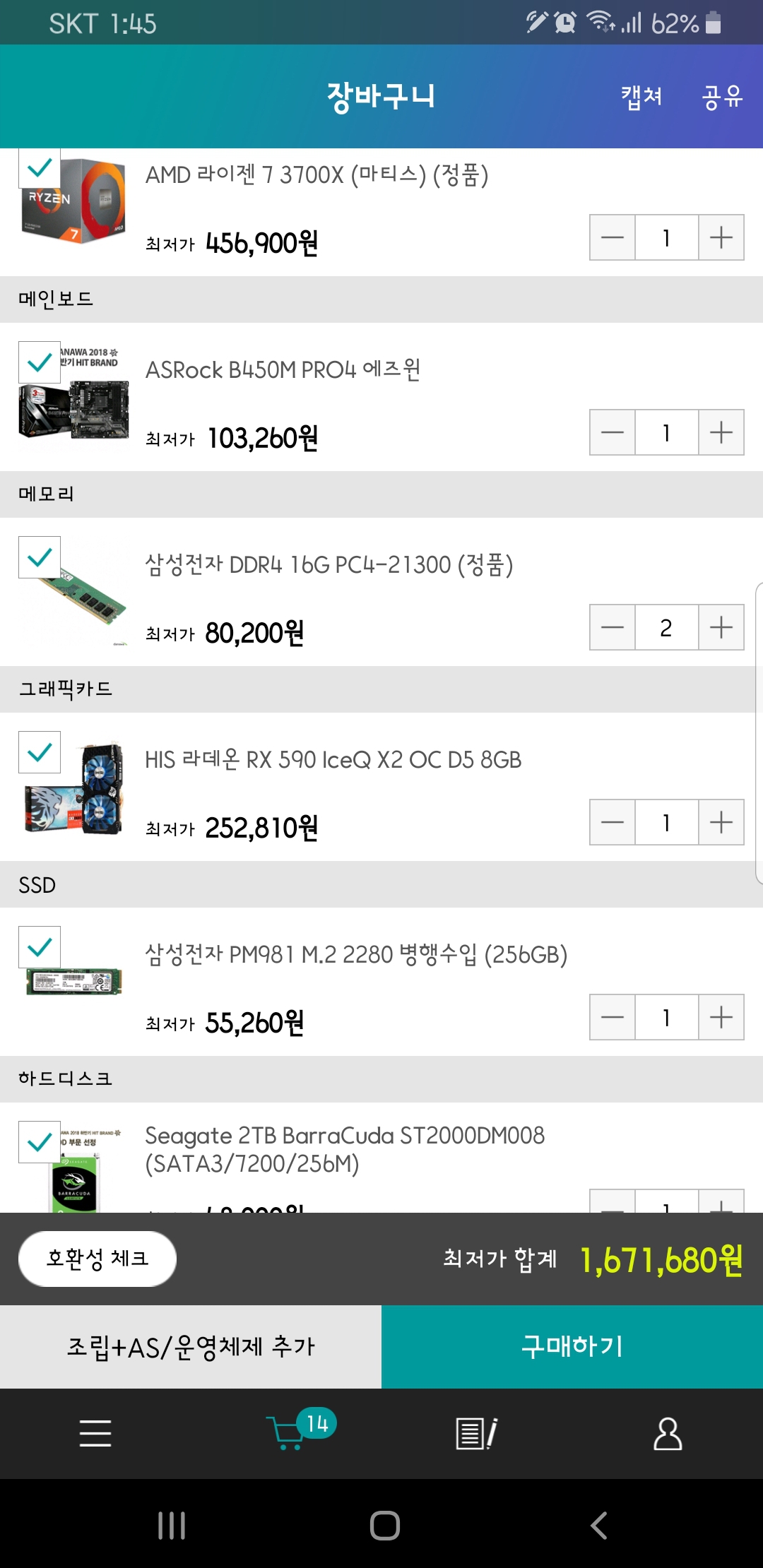Tap the 캡쳐 capture button
Viewport: 763px width, 1568px height.
pos(641,96)
